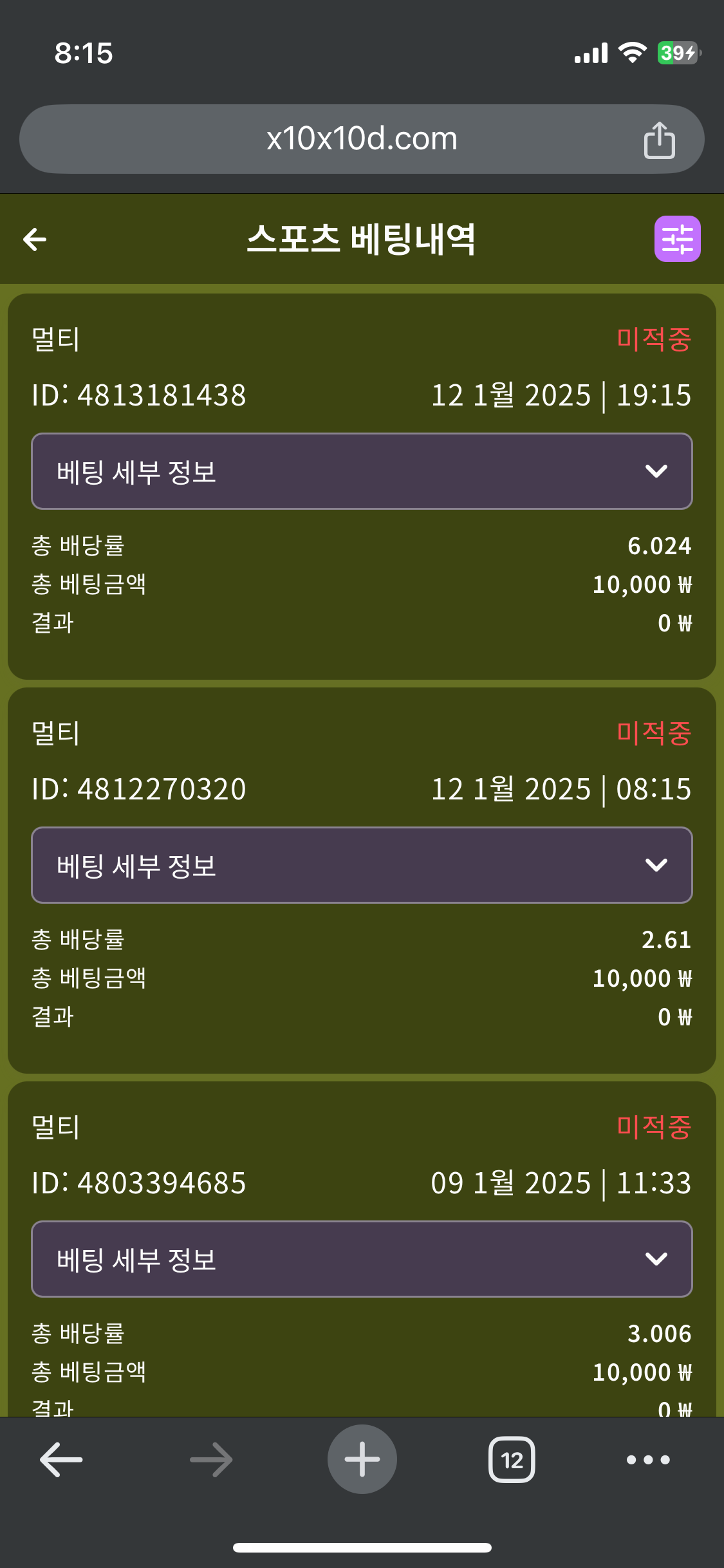Open a new browser tab
Viewport: 724px width, 1568px height.
[362, 1459]
